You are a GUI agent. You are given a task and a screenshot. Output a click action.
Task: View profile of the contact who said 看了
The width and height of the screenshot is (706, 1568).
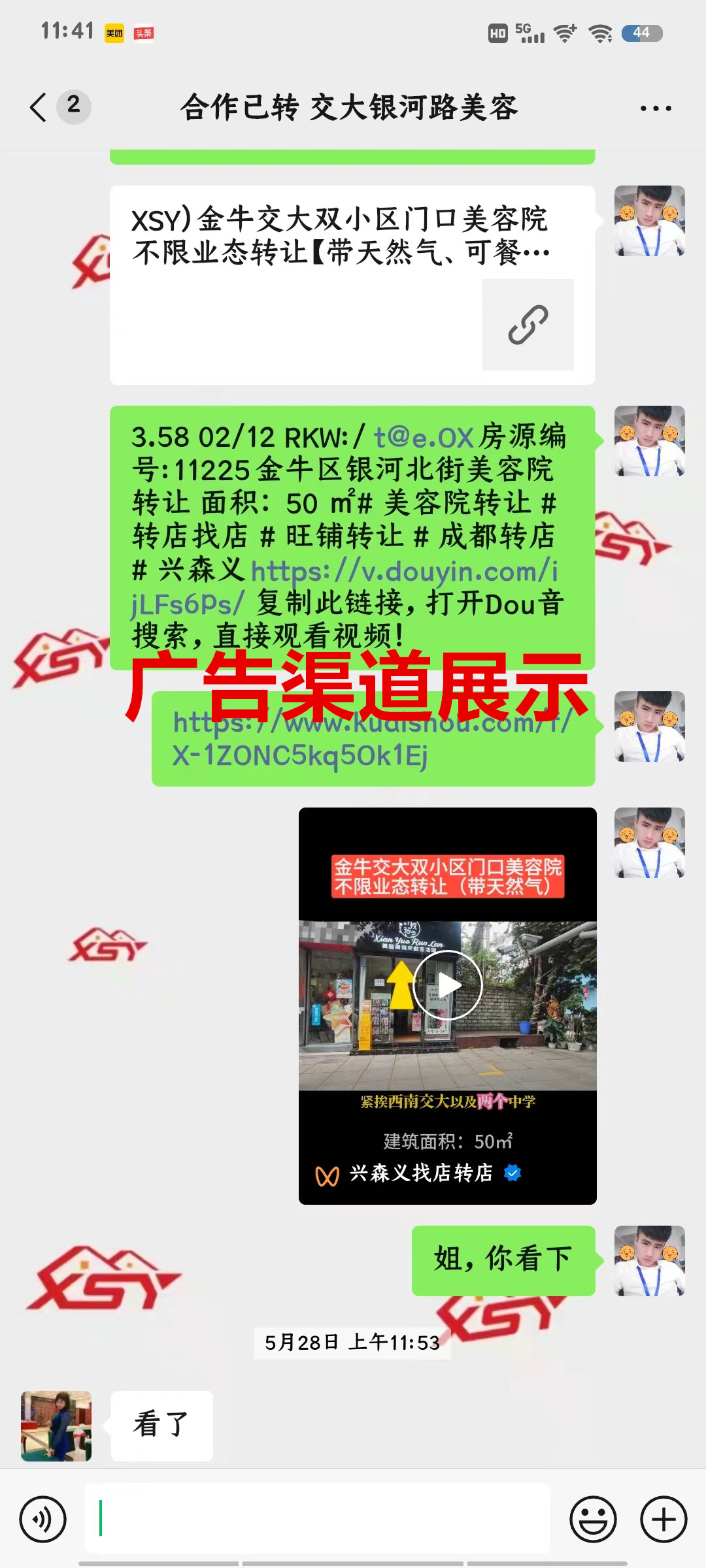tap(56, 1426)
